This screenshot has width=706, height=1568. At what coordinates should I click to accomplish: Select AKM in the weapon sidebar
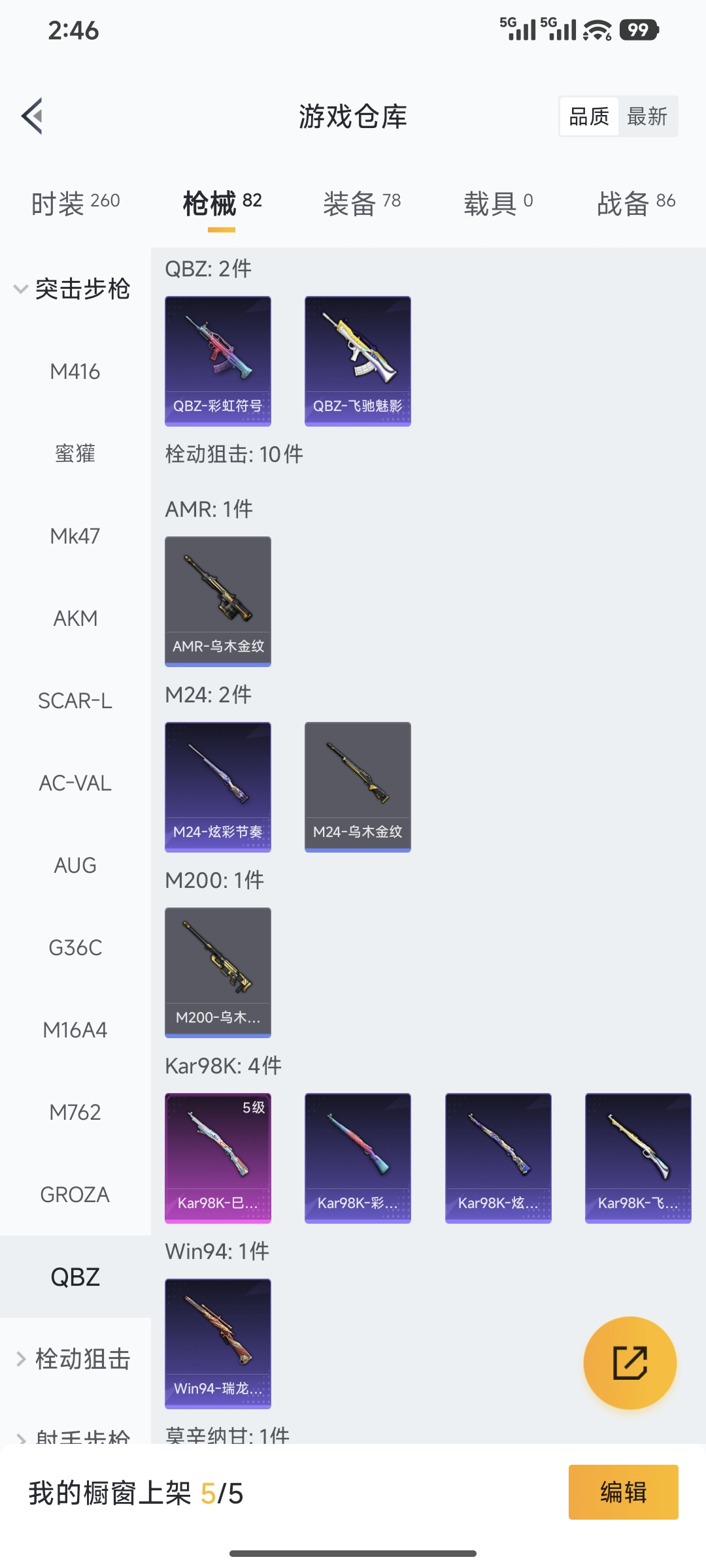click(x=76, y=618)
